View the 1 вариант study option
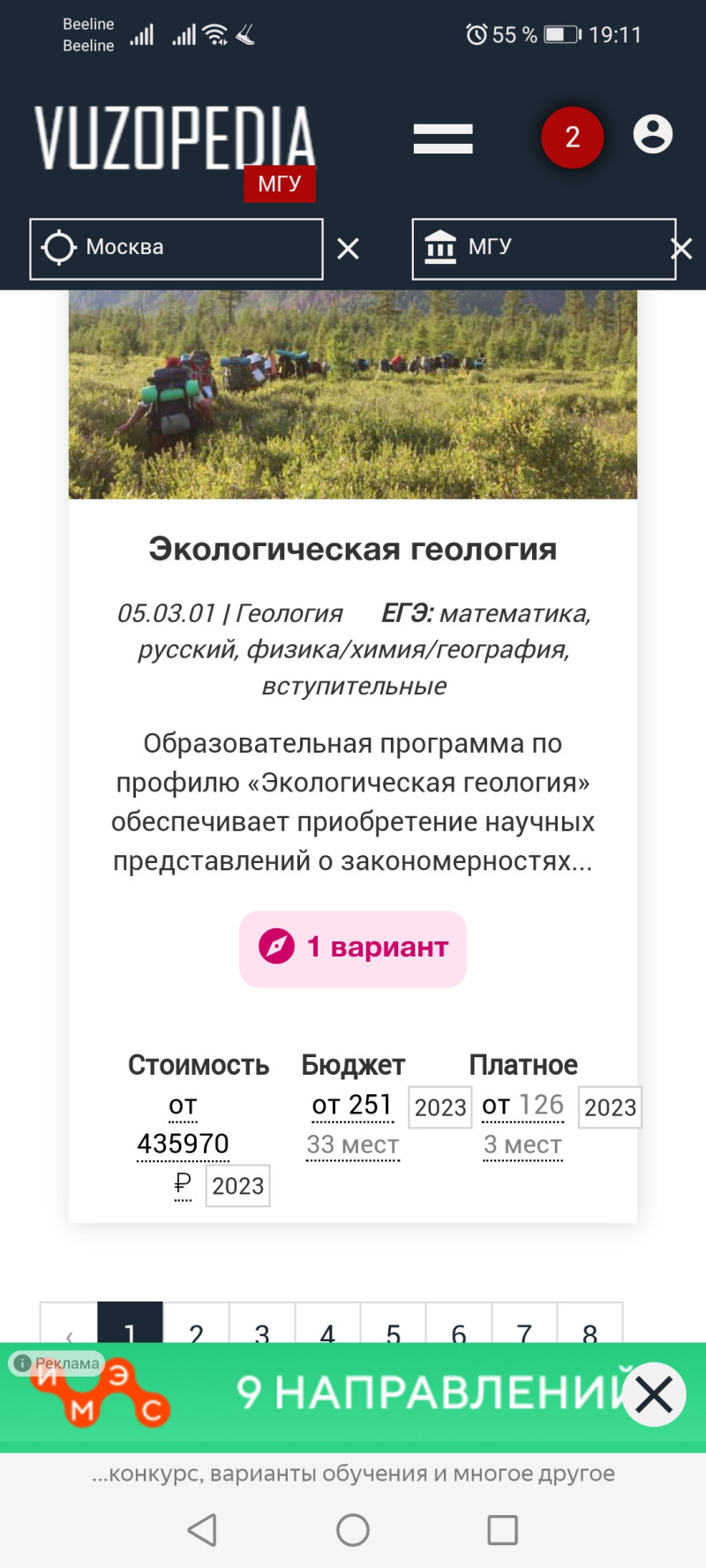This screenshot has width=706, height=1568. tap(353, 948)
